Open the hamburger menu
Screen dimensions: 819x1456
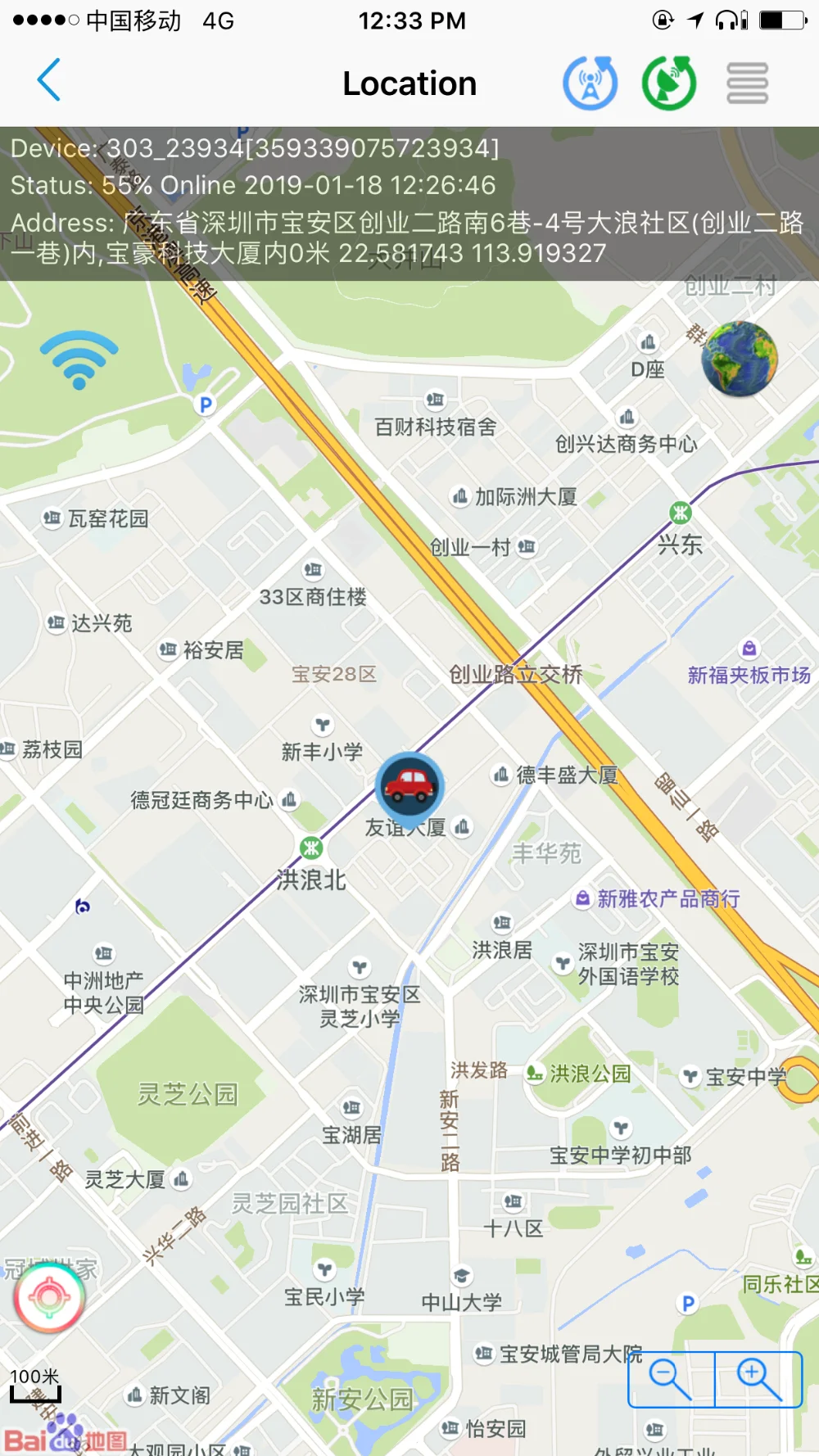747,83
